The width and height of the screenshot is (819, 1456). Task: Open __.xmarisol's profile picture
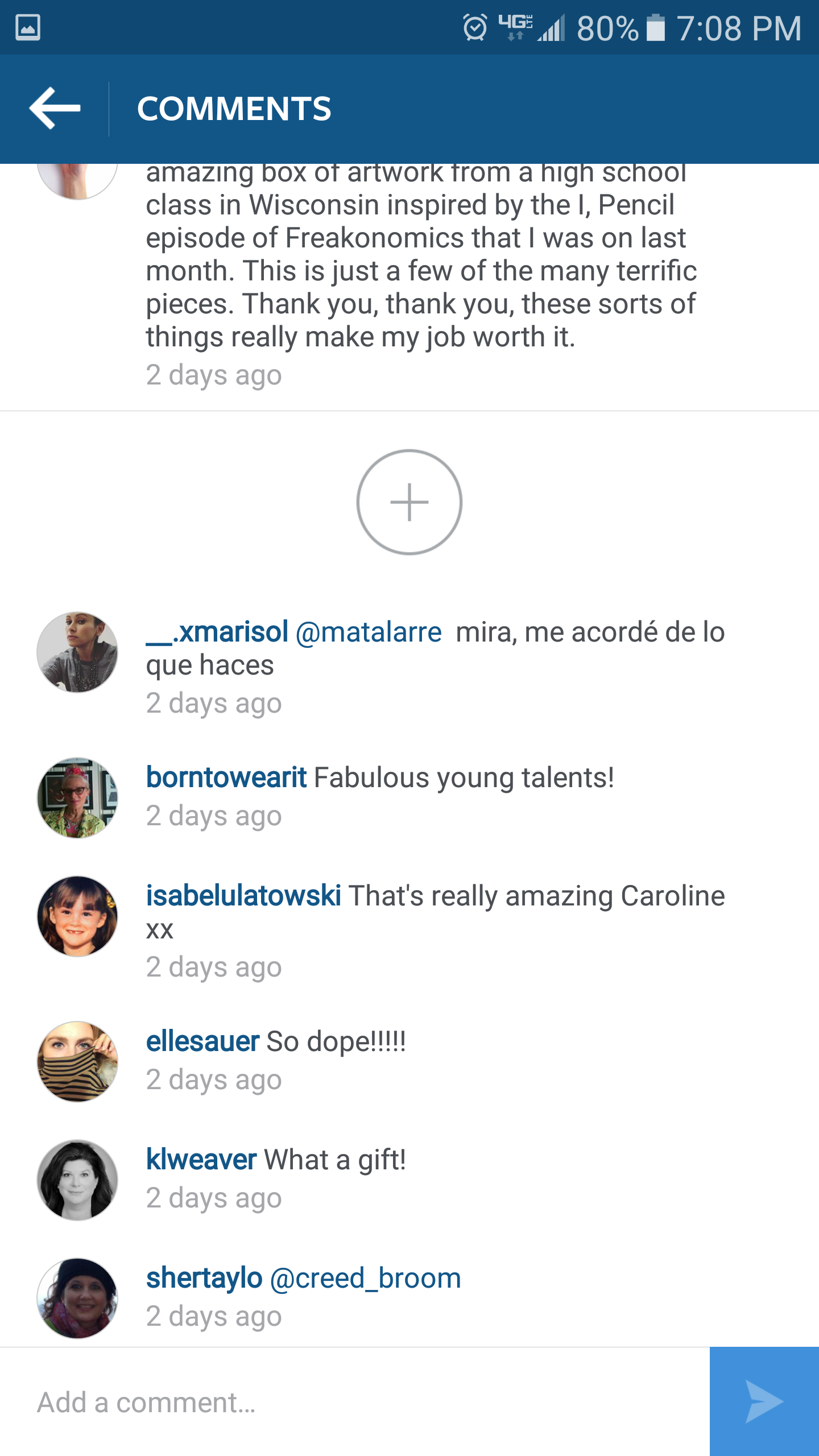click(x=77, y=652)
